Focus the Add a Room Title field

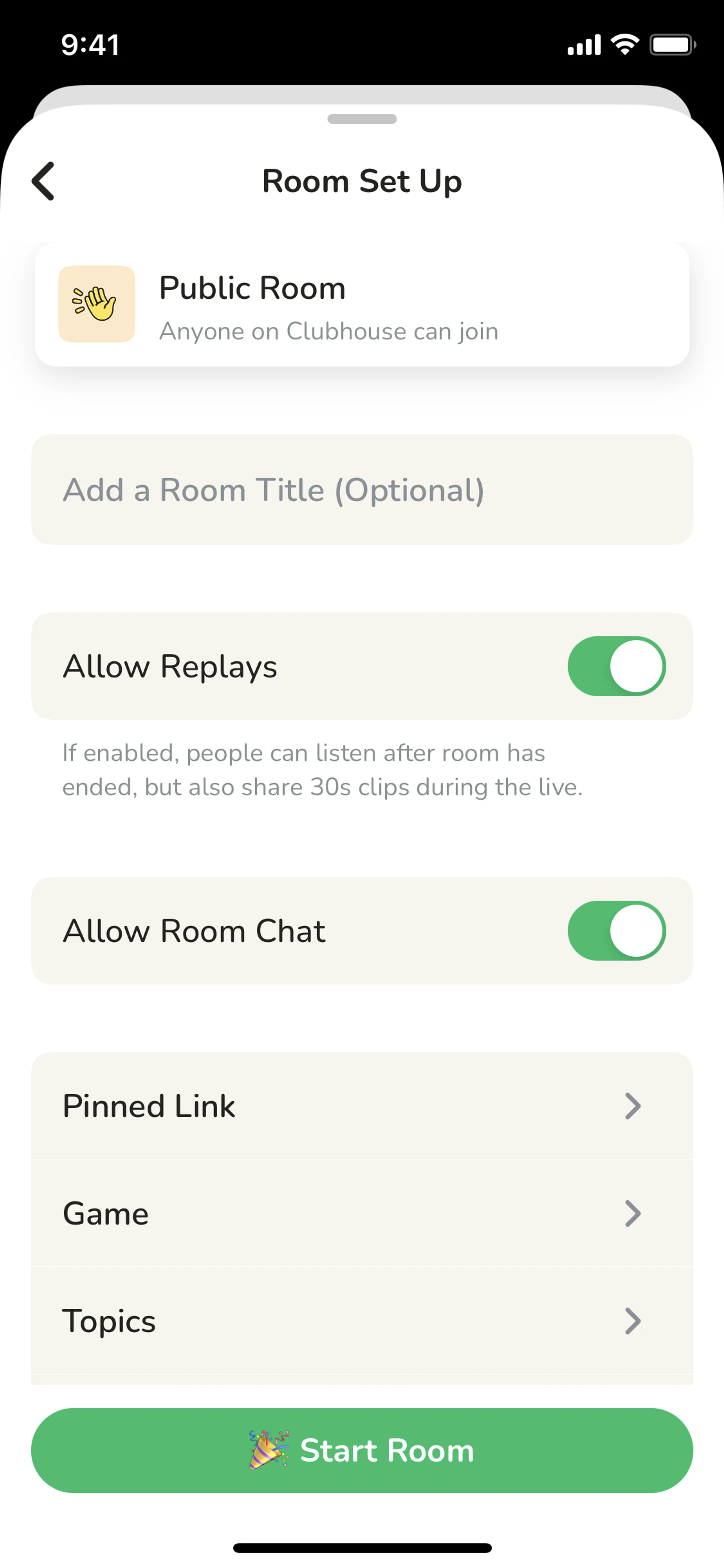coord(361,490)
